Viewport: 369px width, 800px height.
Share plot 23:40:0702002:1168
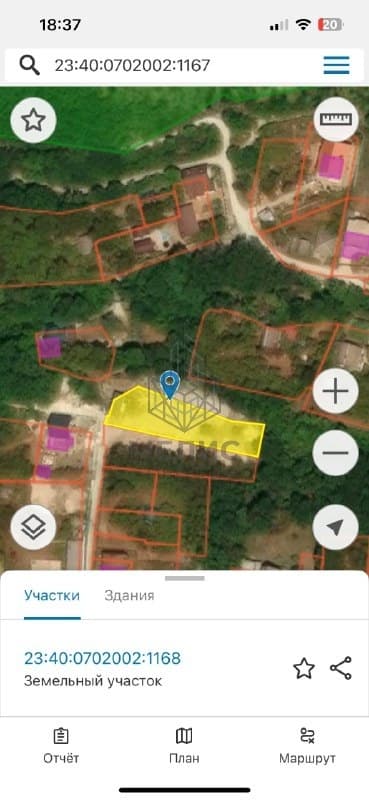(x=341, y=668)
